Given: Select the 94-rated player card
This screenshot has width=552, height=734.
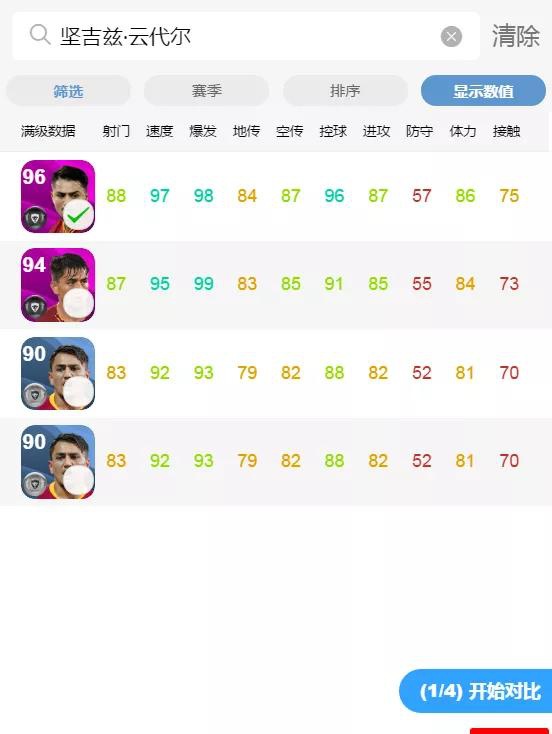Looking at the screenshot, I should pyautogui.click(x=58, y=285).
